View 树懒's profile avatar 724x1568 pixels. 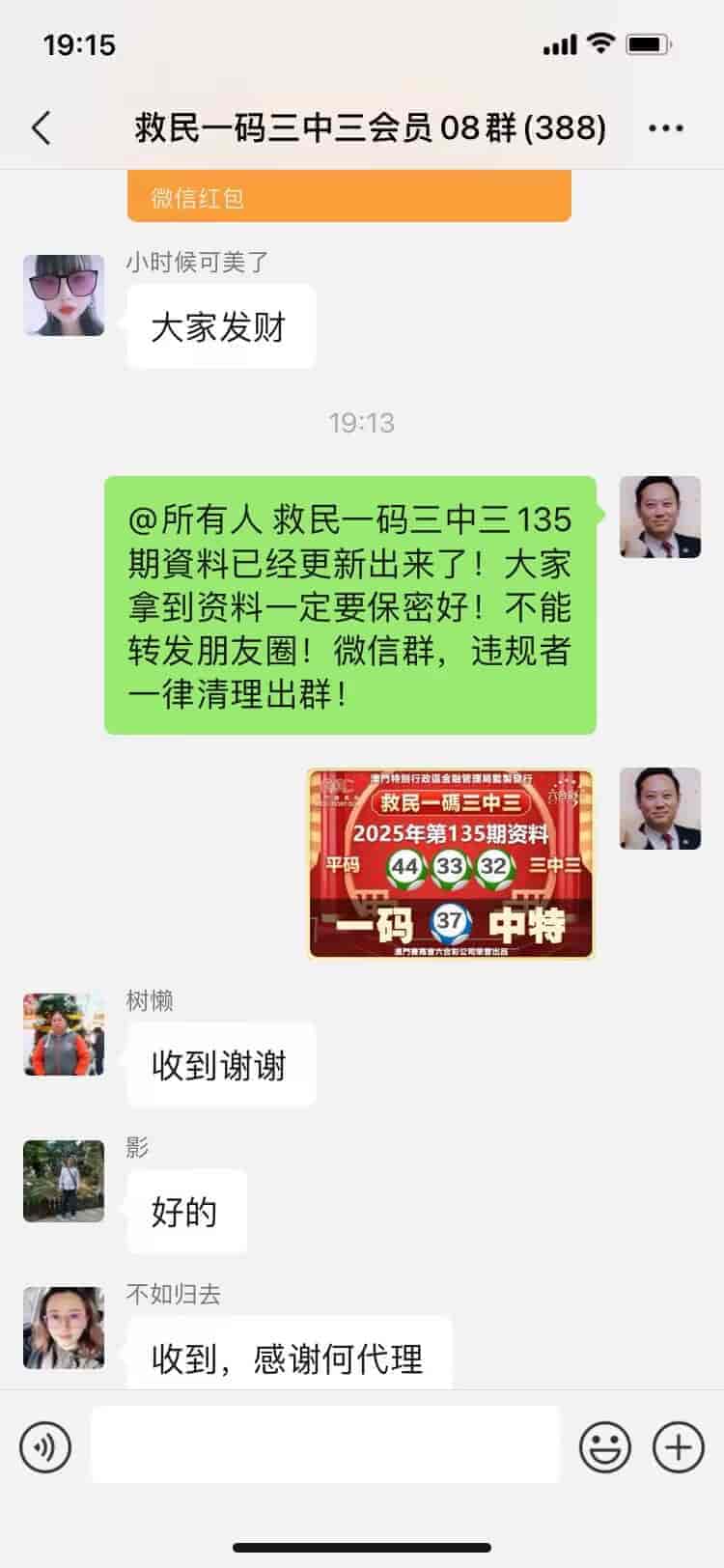point(64,1034)
